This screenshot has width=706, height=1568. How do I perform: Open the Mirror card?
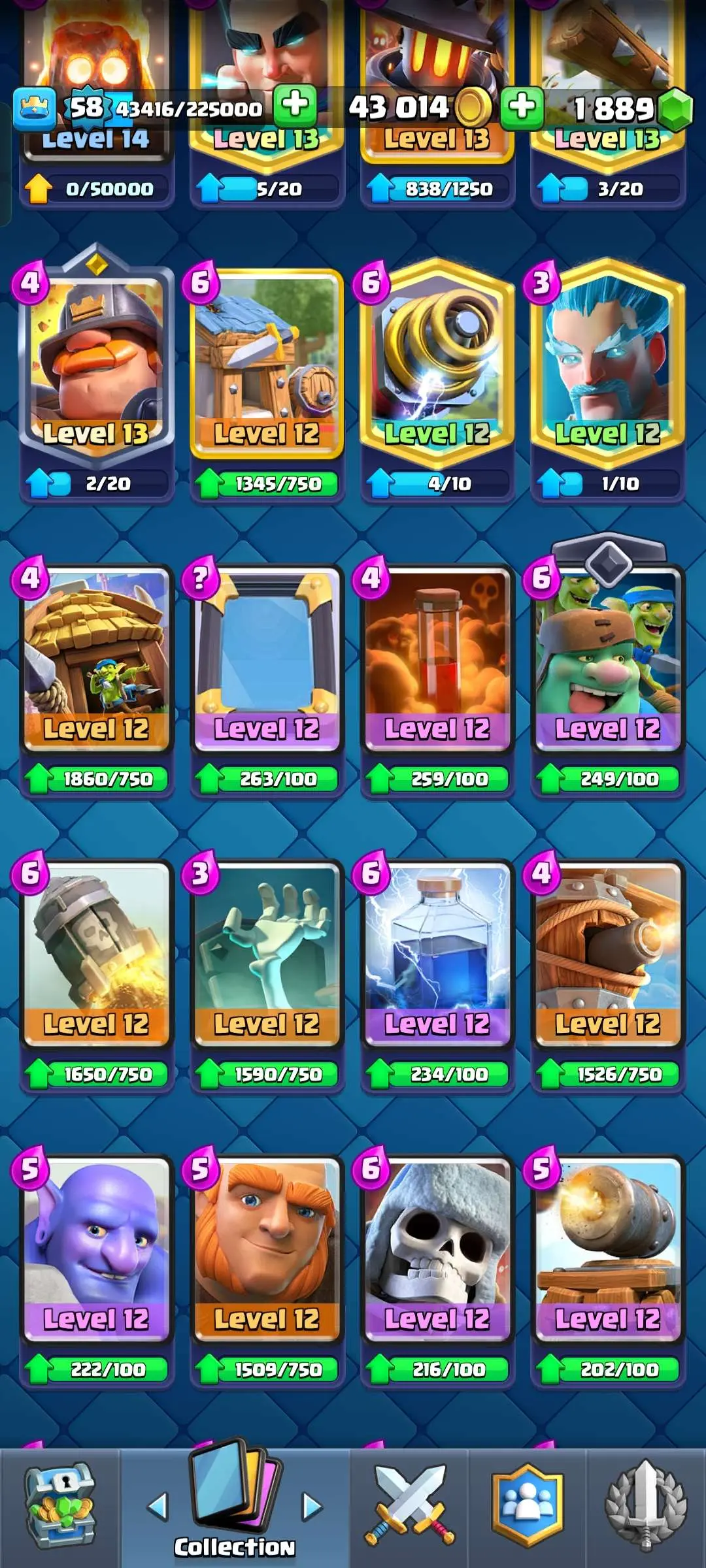point(266,660)
